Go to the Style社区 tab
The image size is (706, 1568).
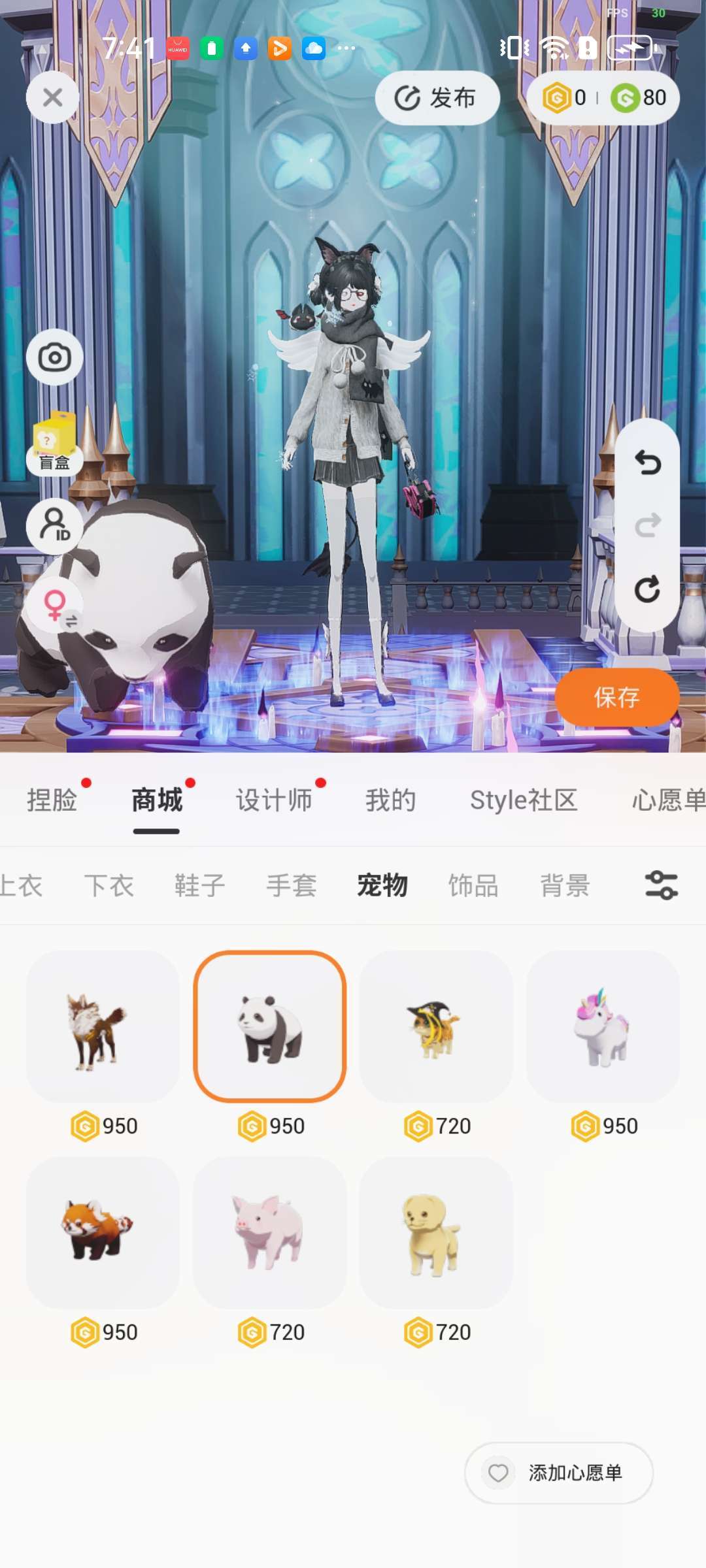524,800
